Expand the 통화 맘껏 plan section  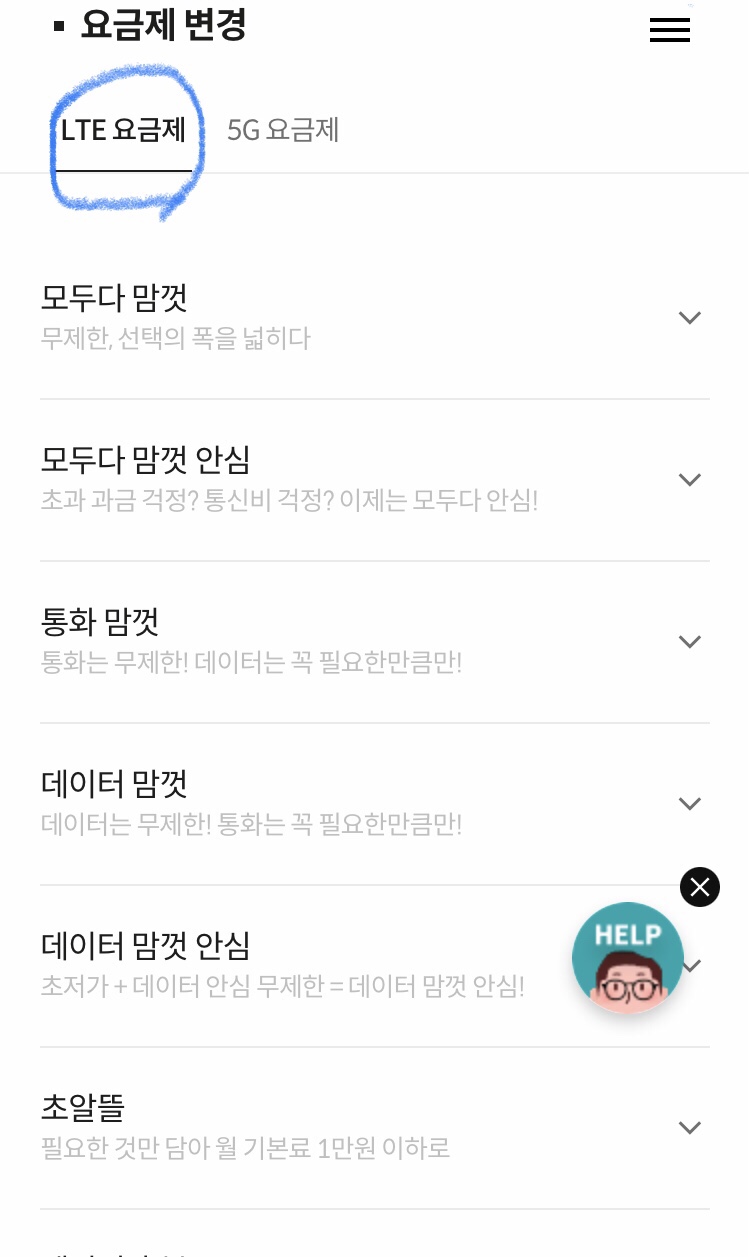[x=689, y=642]
